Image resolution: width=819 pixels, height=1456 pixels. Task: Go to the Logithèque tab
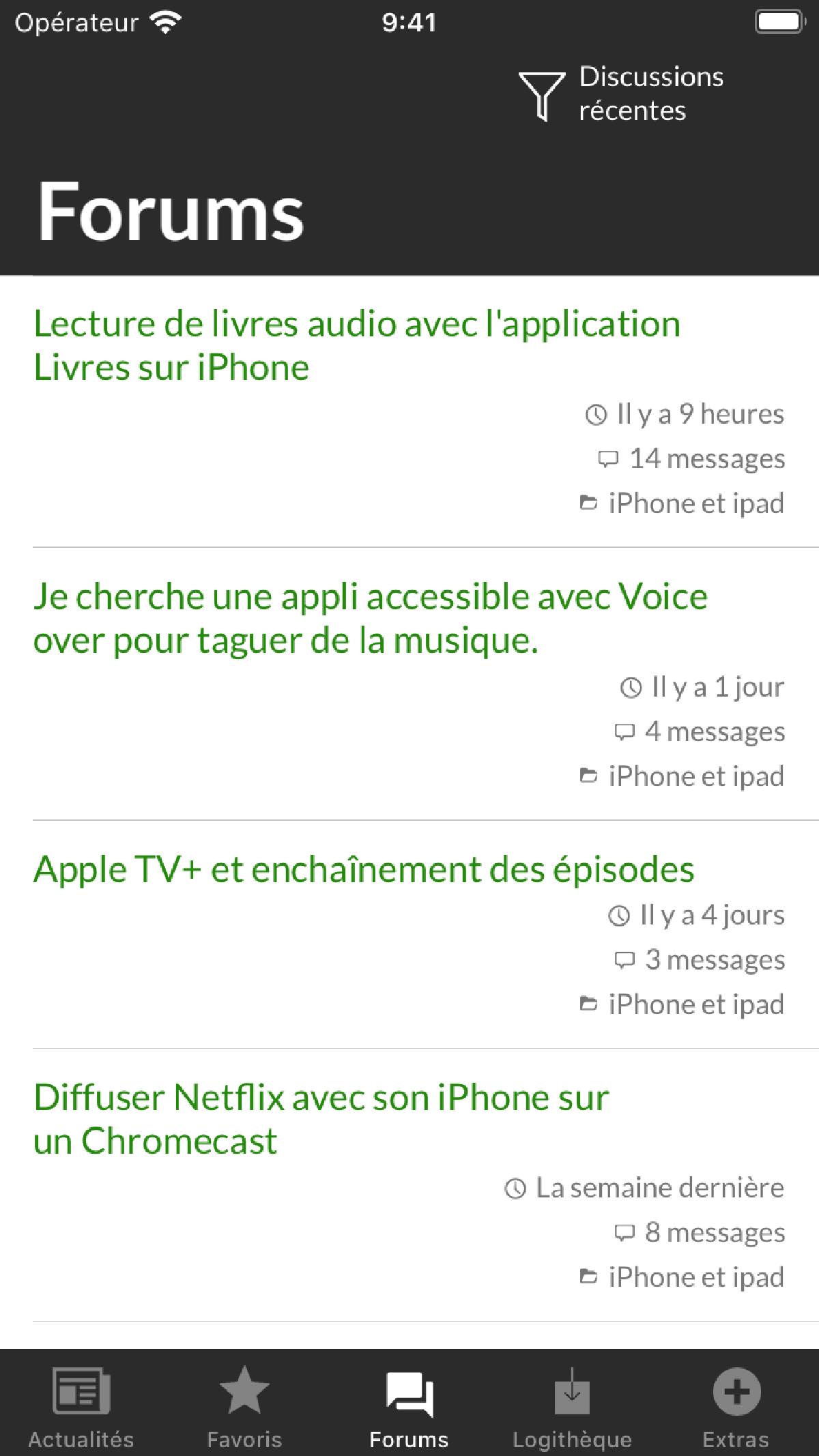[572, 1407]
